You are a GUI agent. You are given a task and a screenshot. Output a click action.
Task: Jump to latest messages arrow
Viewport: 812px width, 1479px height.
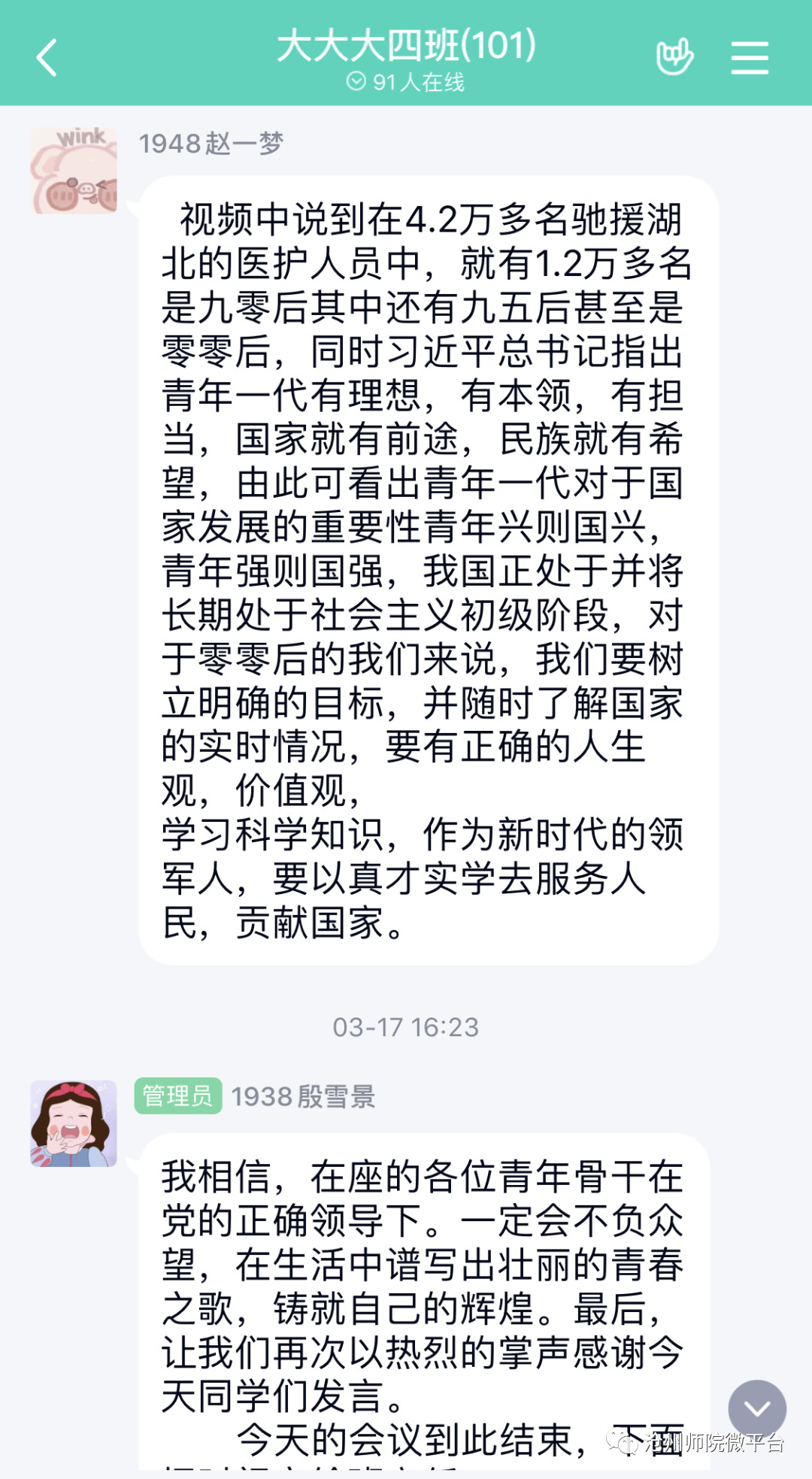tap(756, 1409)
